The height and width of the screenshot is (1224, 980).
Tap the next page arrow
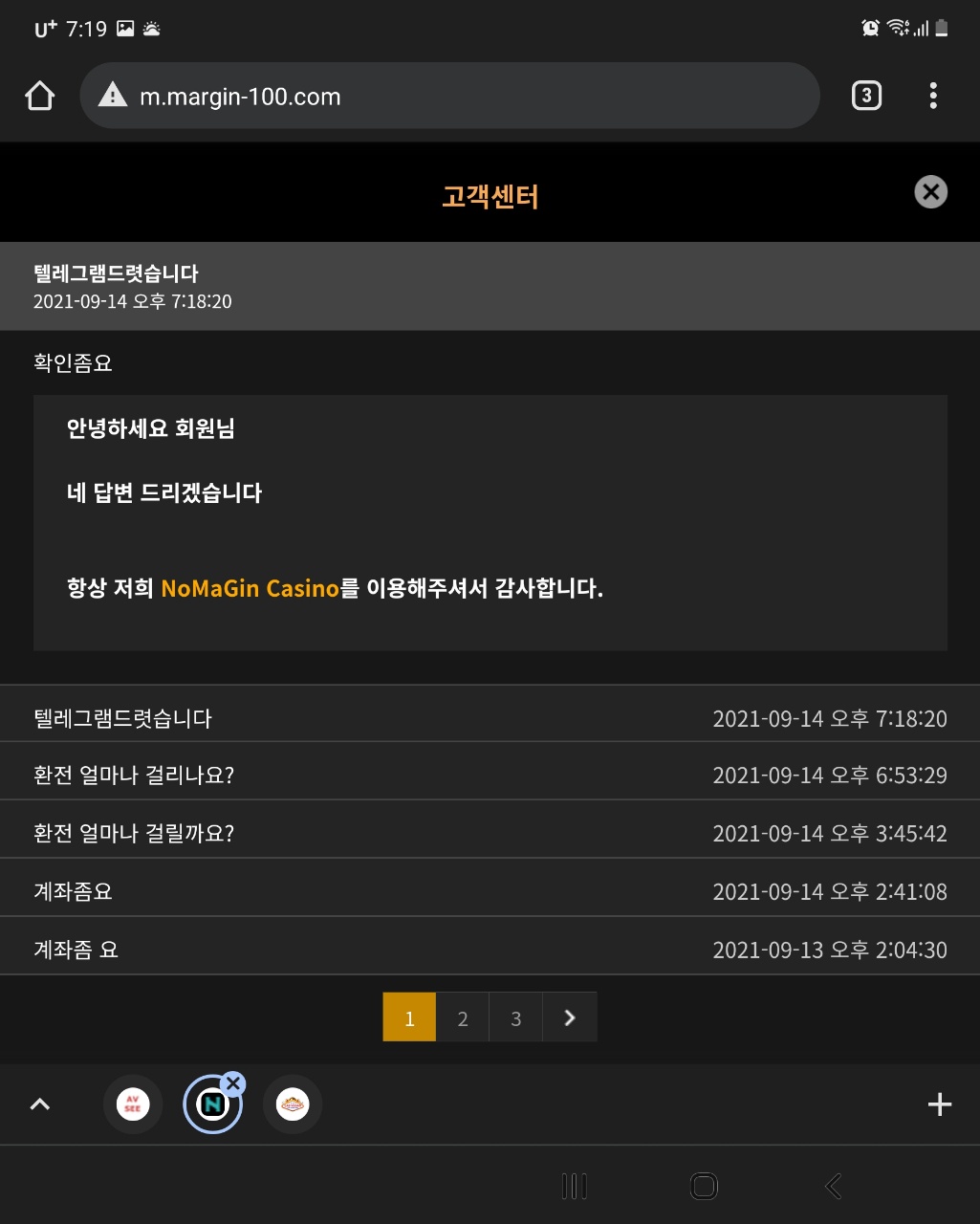(570, 1017)
